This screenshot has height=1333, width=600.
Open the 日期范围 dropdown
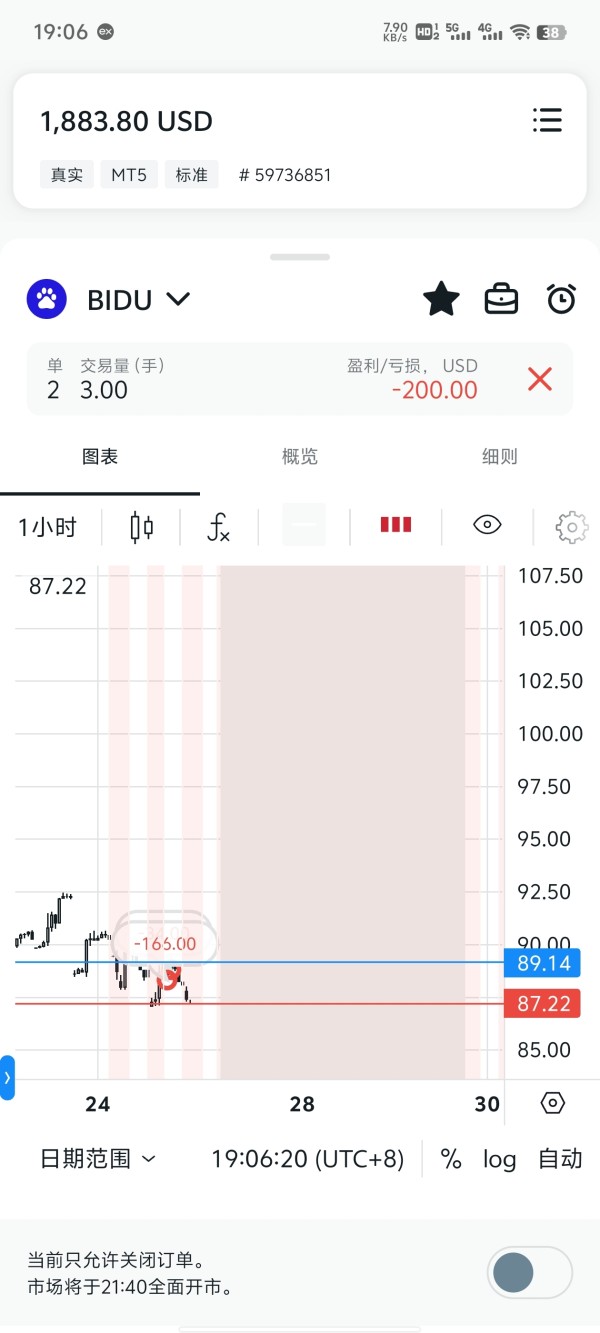(98, 1159)
